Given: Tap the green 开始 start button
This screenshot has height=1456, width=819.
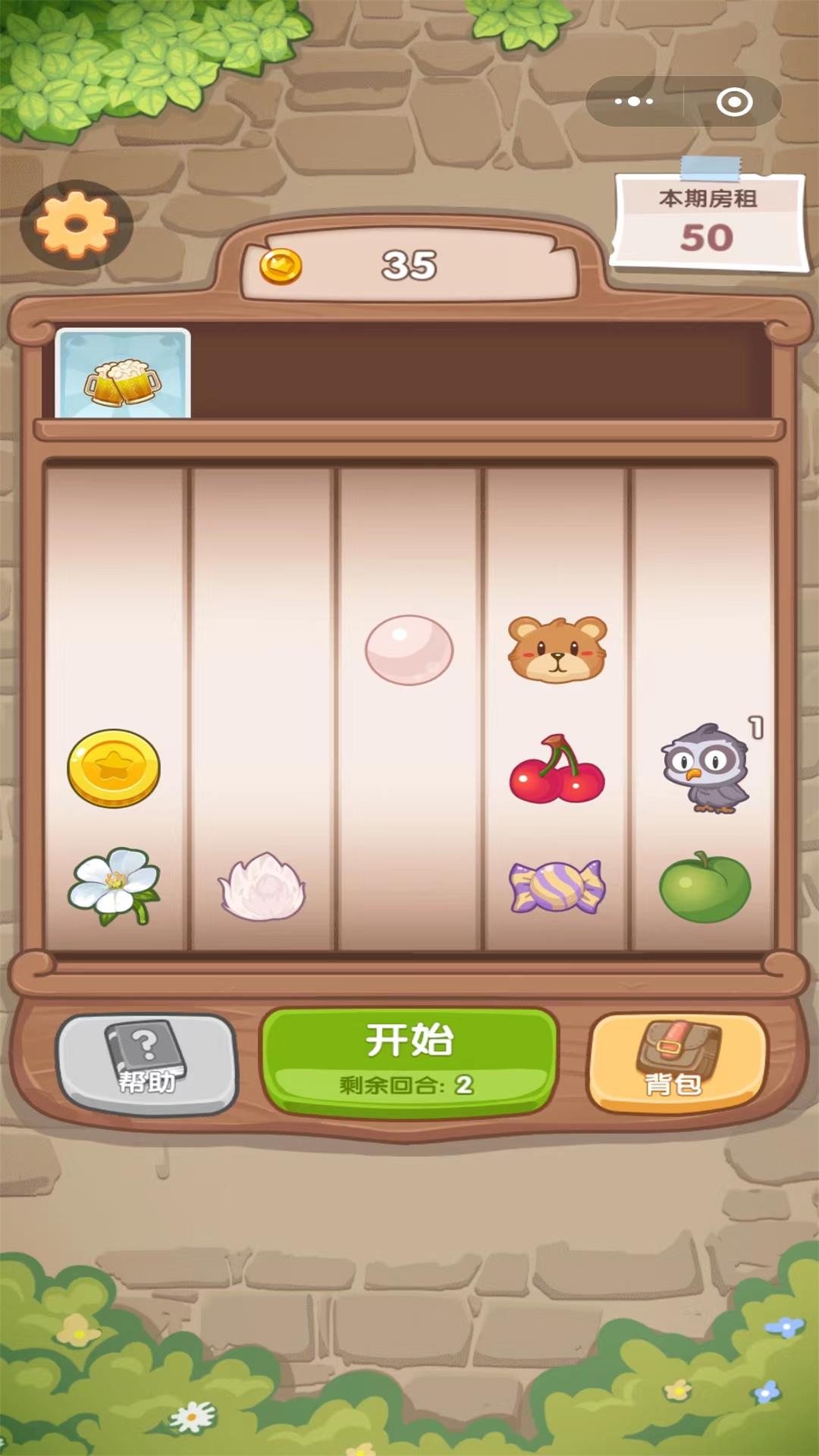Looking at the screenshot, I should 409,1060.
